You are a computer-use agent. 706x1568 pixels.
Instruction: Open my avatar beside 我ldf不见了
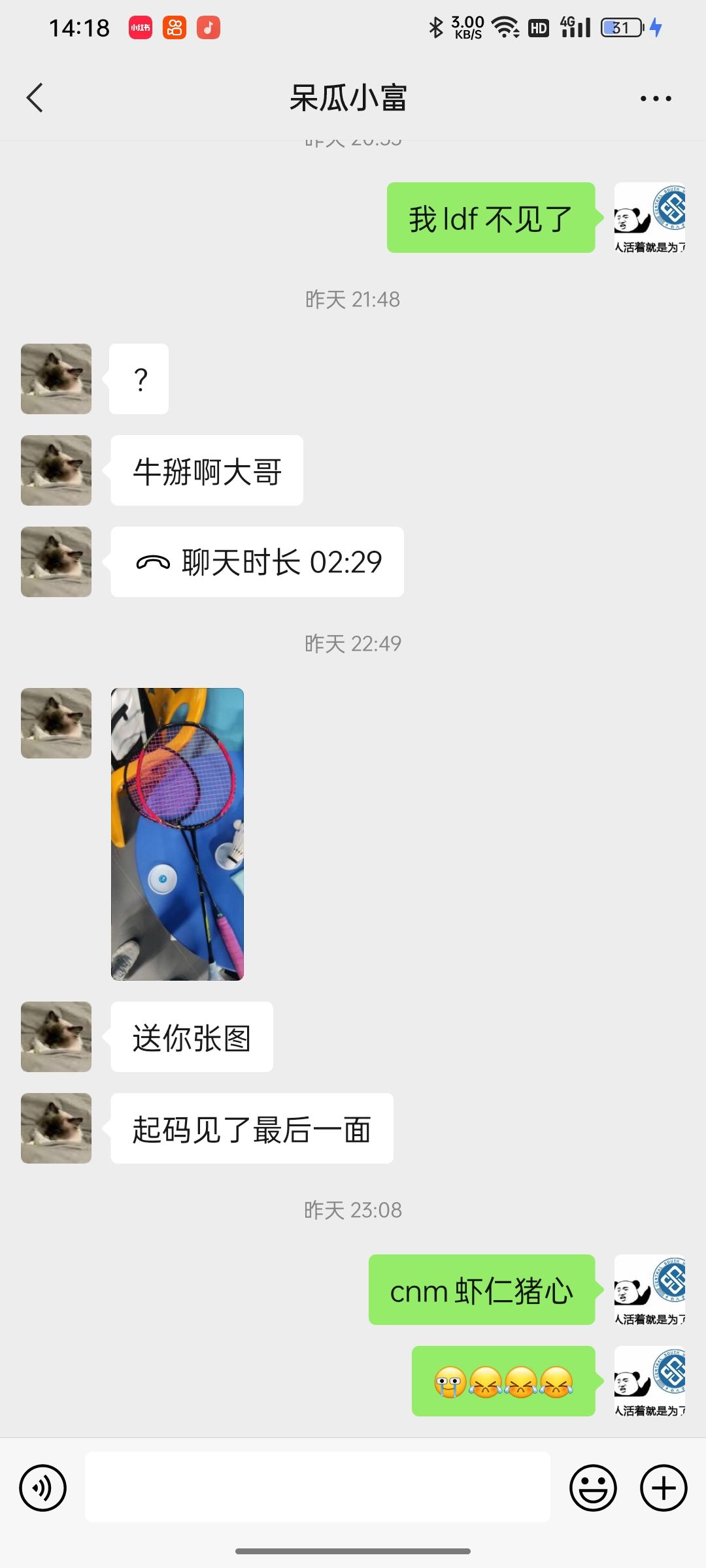(649, 218)
